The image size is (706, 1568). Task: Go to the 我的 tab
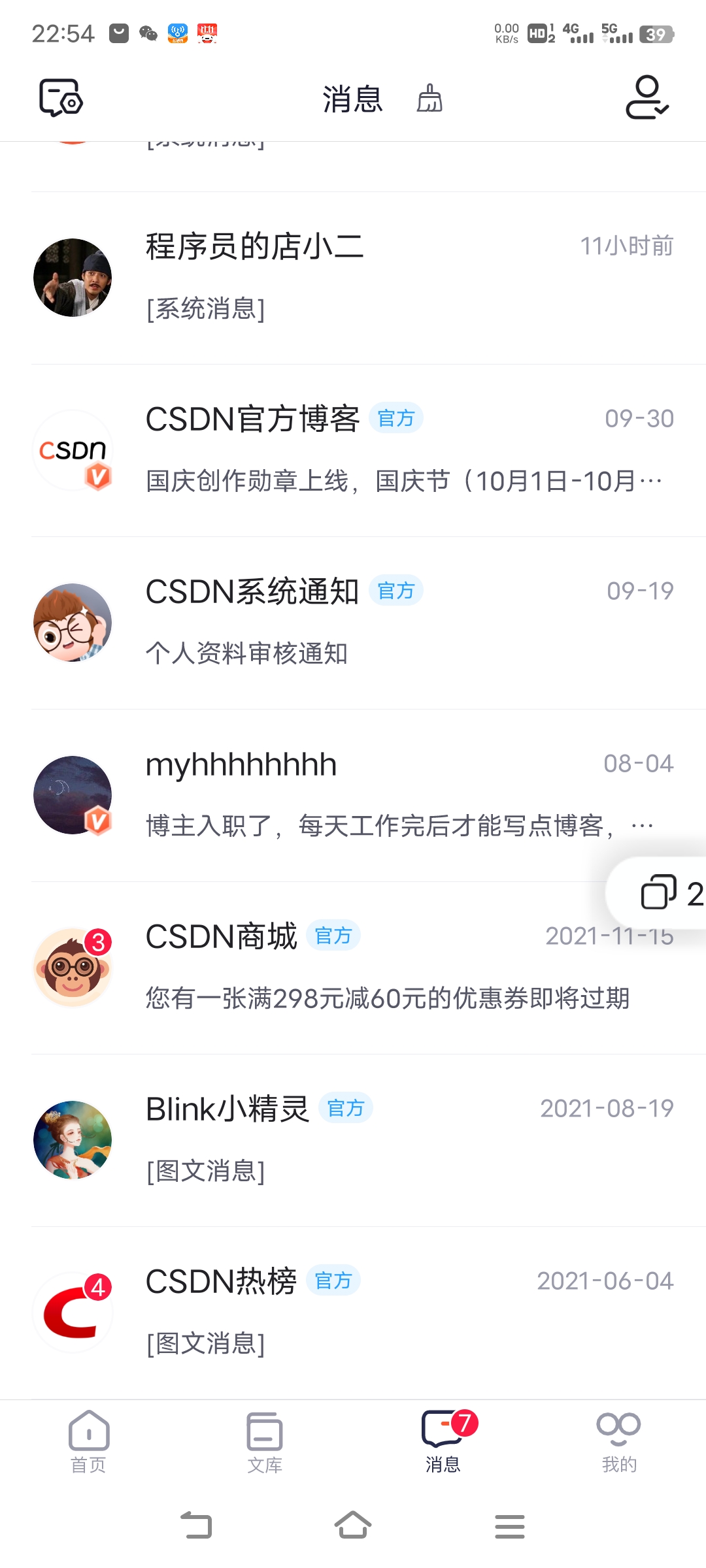point(618,1441)
